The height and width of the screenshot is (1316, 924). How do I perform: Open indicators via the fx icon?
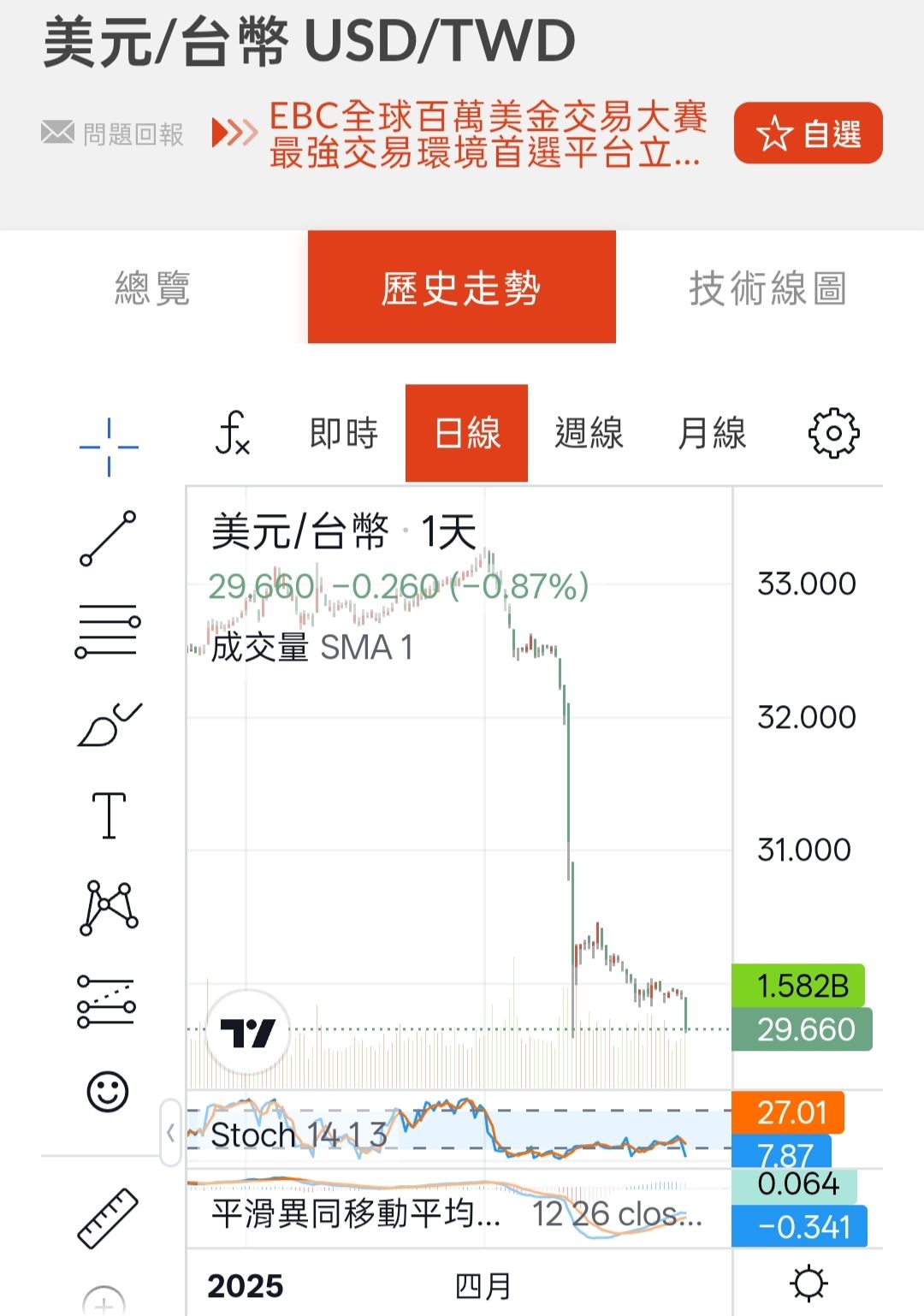click(x=233, y=434)
